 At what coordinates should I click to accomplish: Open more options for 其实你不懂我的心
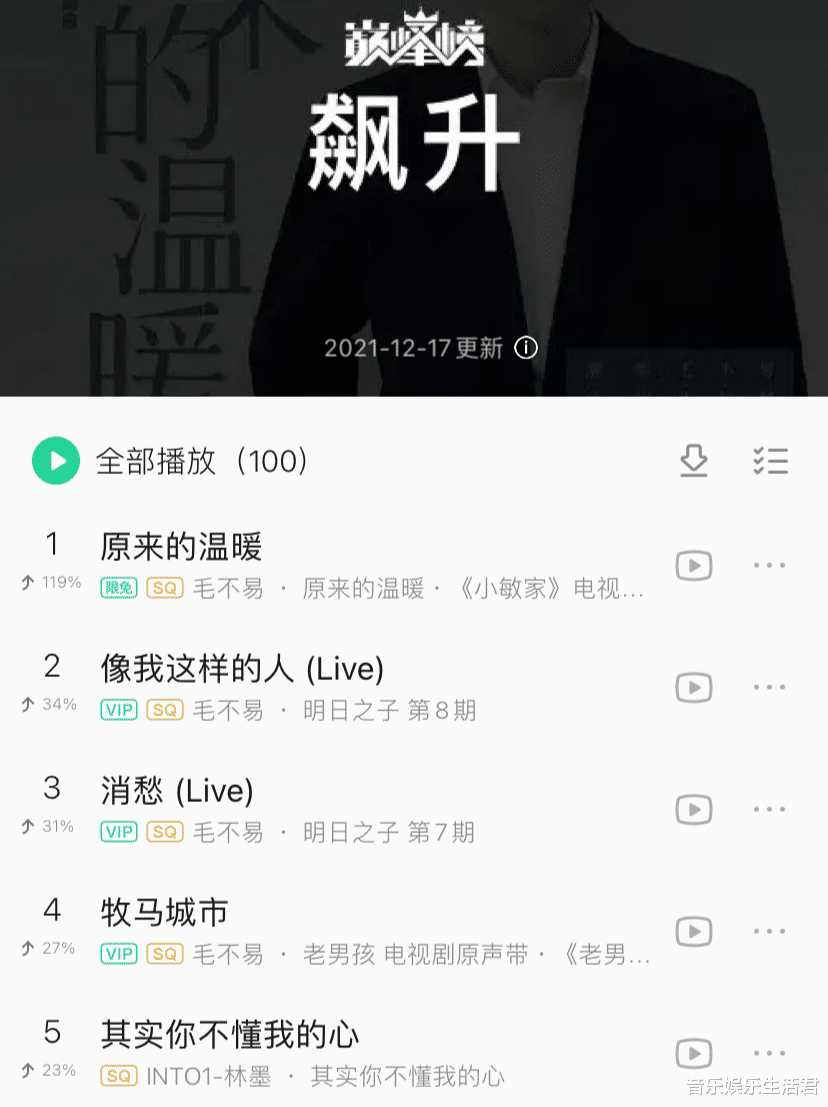769,1052
